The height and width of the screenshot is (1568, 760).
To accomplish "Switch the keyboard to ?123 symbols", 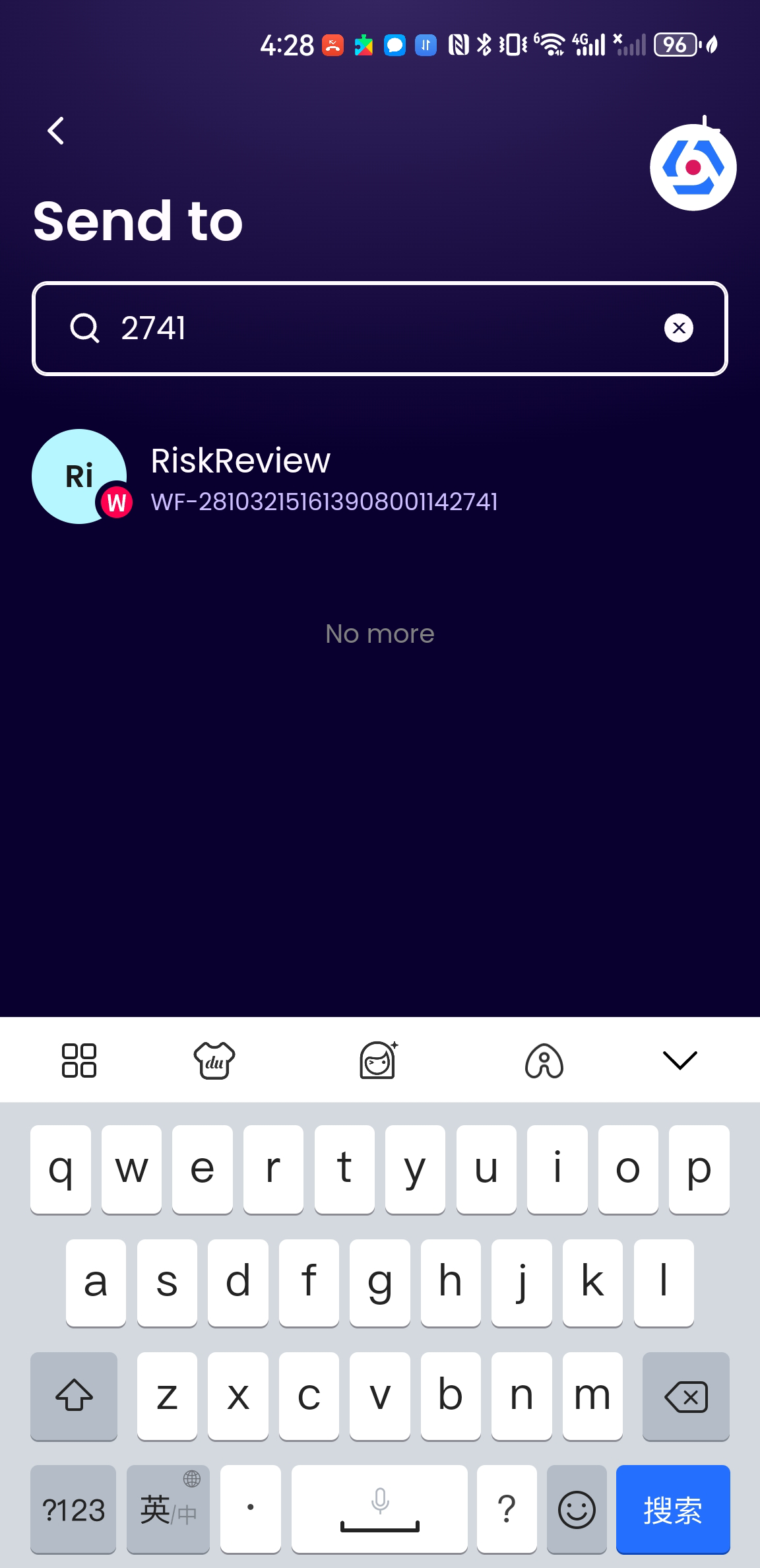I will 73,1509.
